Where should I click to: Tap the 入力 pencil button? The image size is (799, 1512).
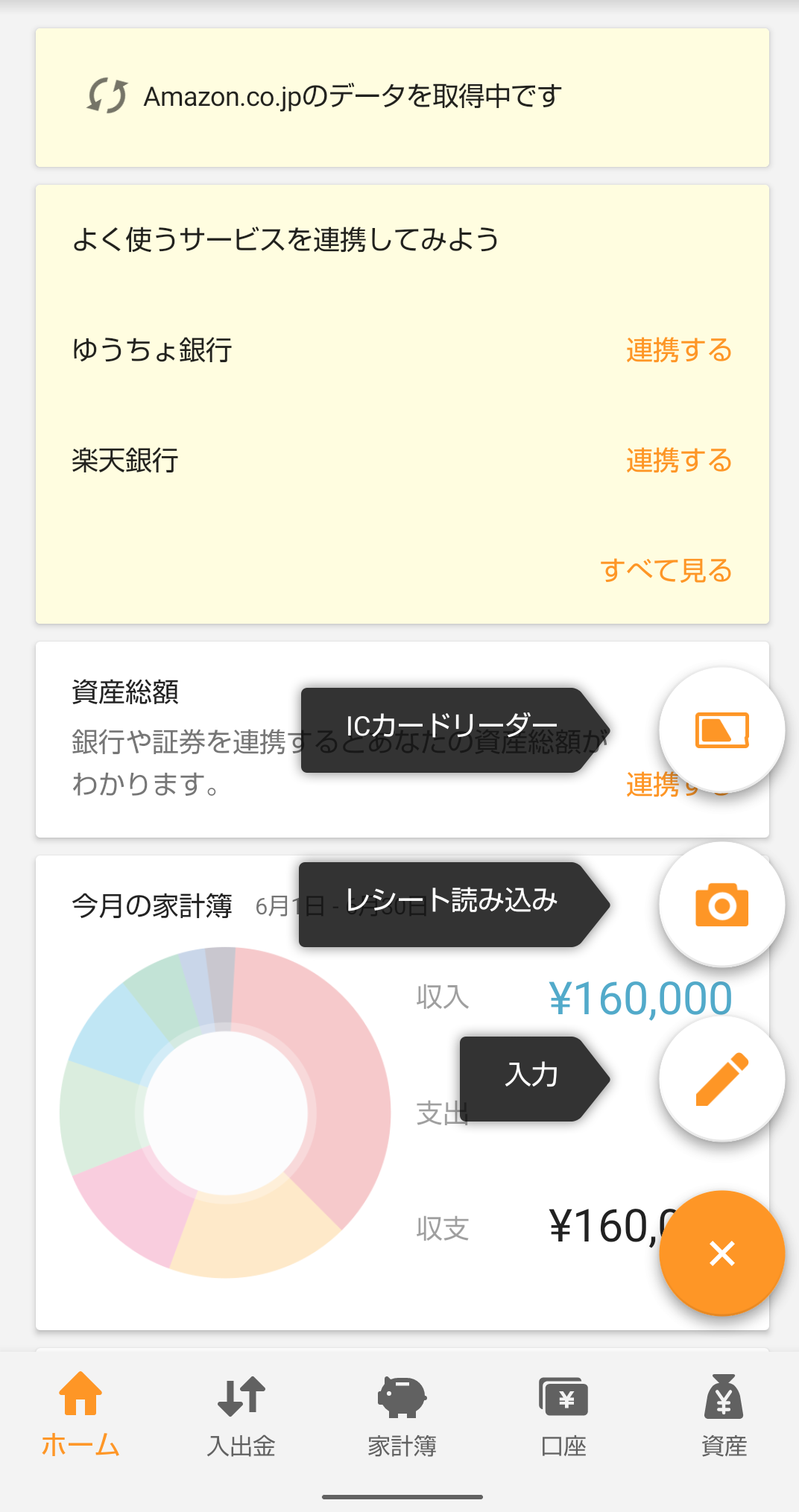[721, 1079]
